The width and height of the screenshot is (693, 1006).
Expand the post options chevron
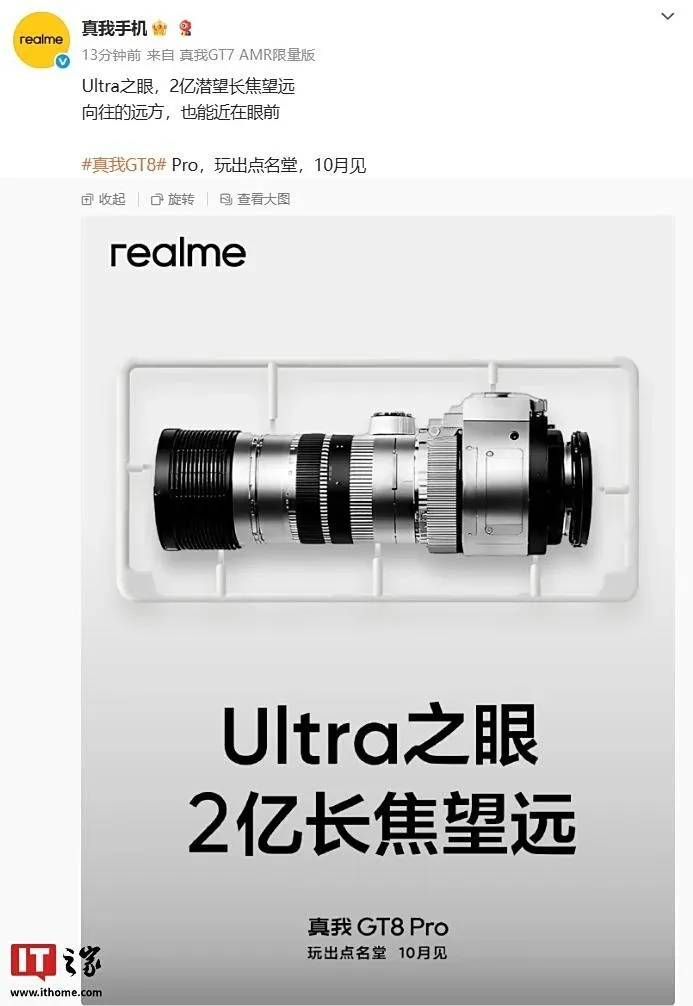(x=668, y=17)
